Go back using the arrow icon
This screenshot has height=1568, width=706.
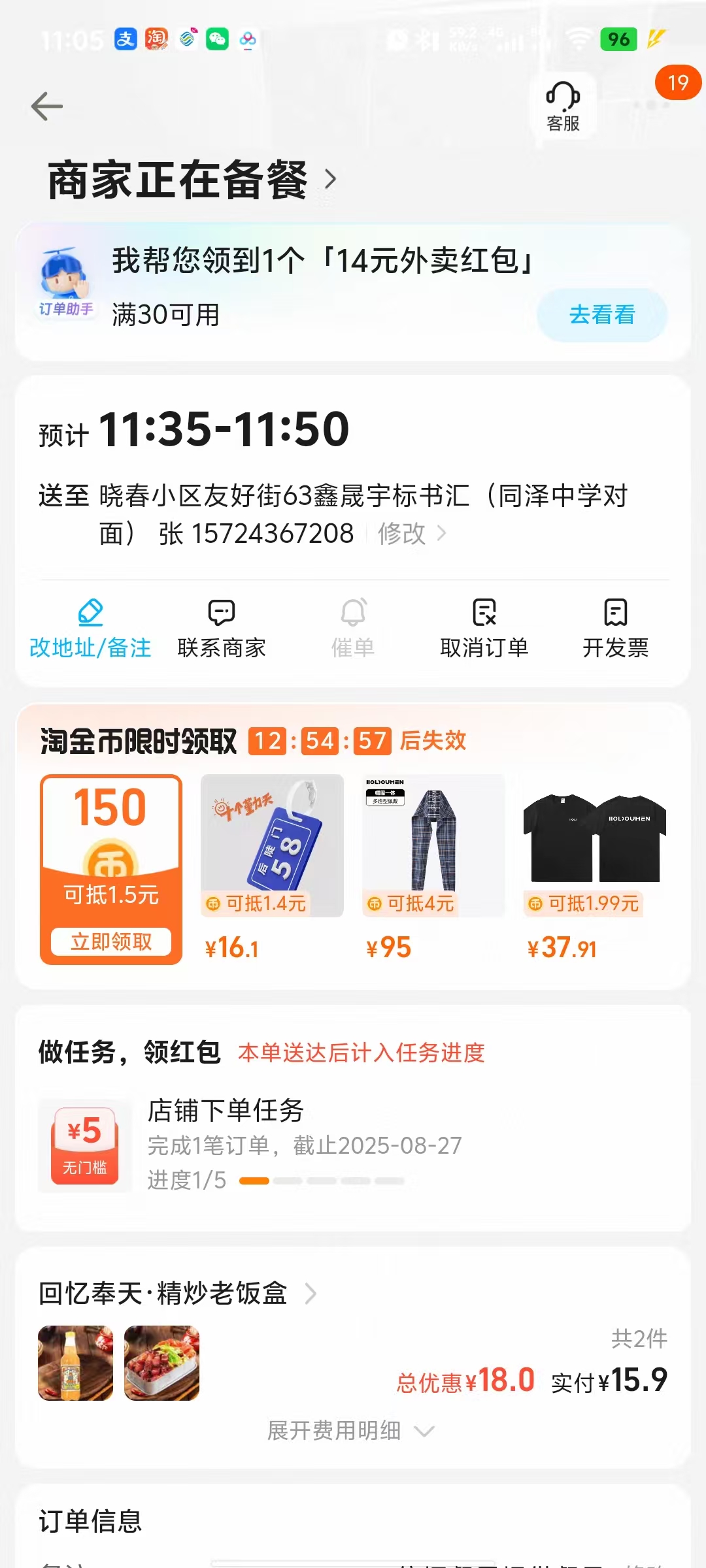[x=47, y=106]
